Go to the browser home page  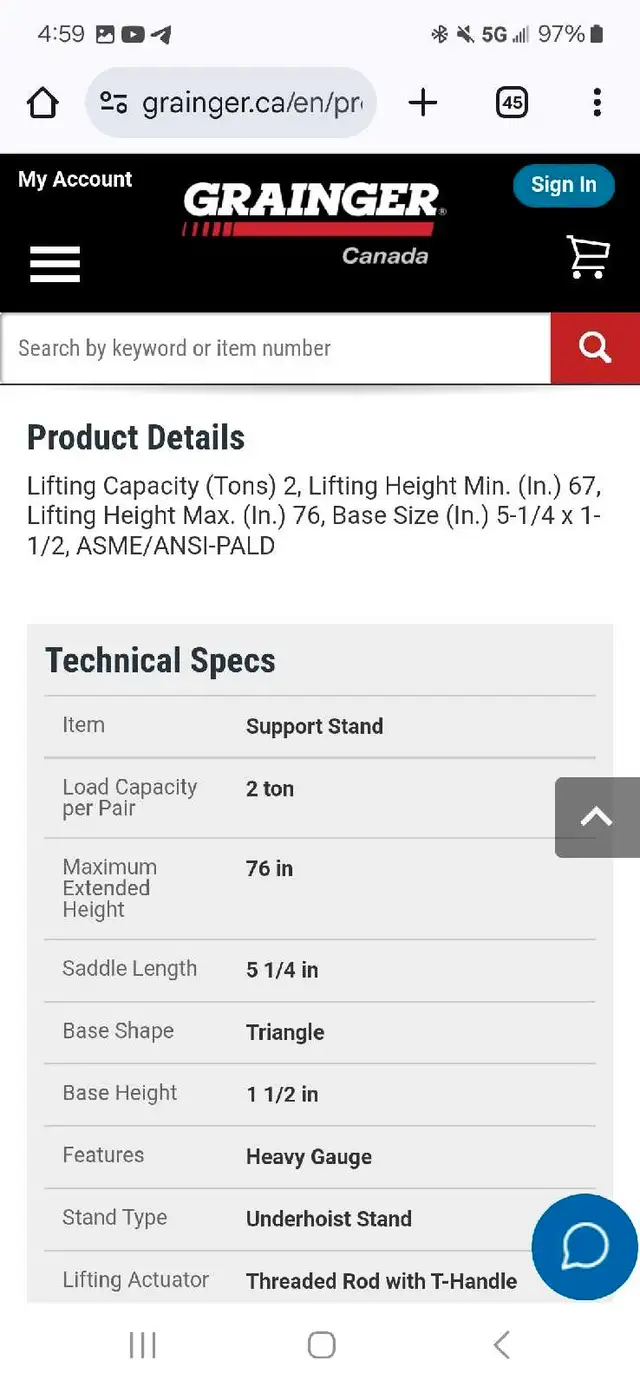coord(43,102)
